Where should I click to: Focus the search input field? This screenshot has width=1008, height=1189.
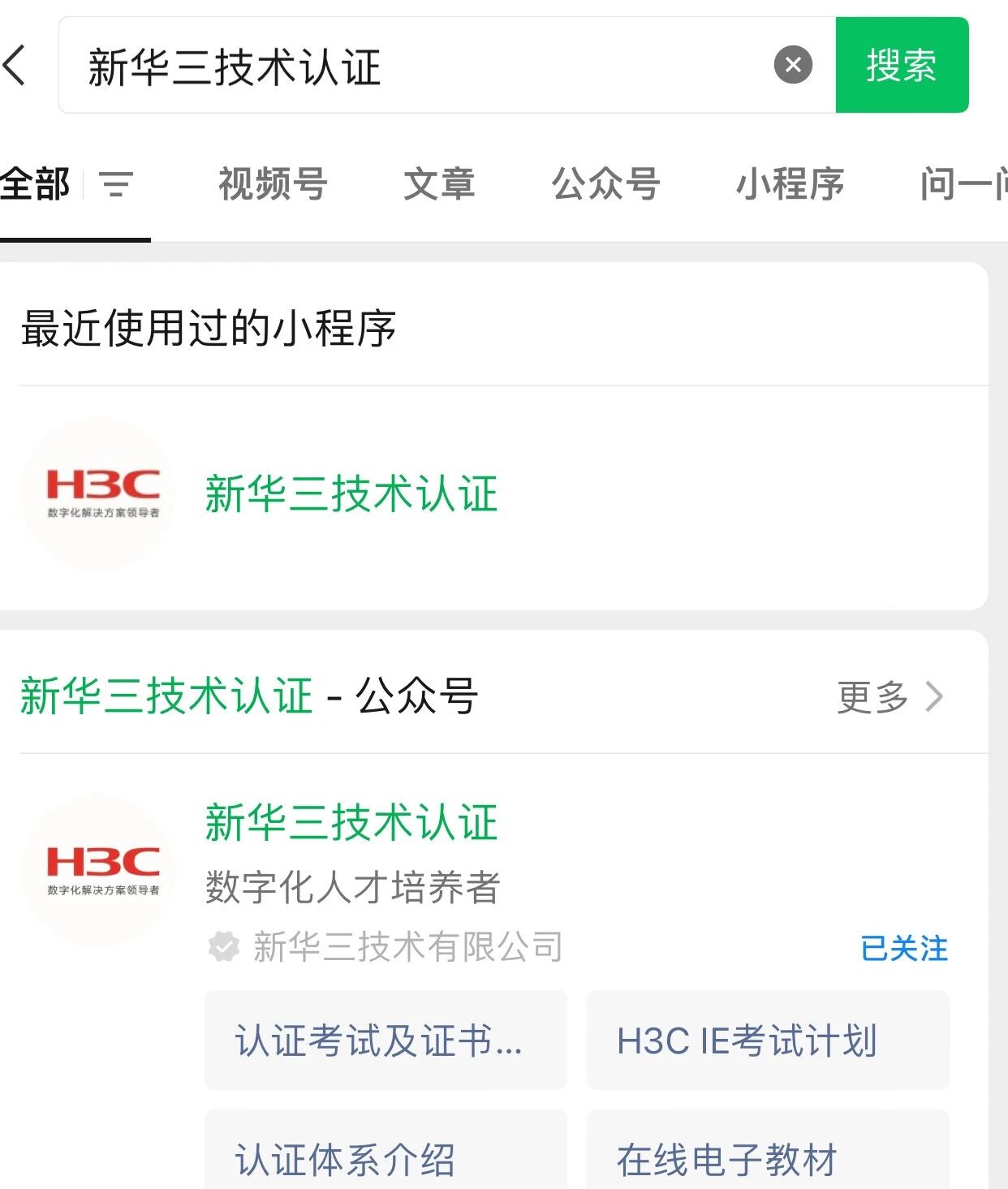(x=422, y=65)
